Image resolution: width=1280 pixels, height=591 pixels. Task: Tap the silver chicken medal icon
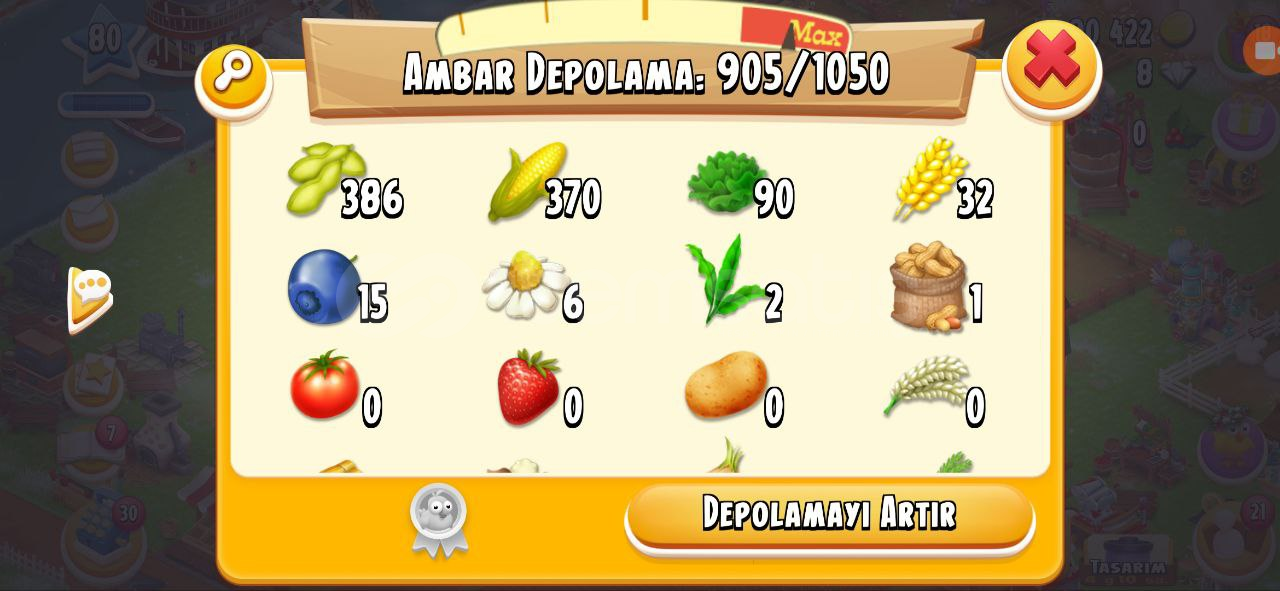click(438, 518)
